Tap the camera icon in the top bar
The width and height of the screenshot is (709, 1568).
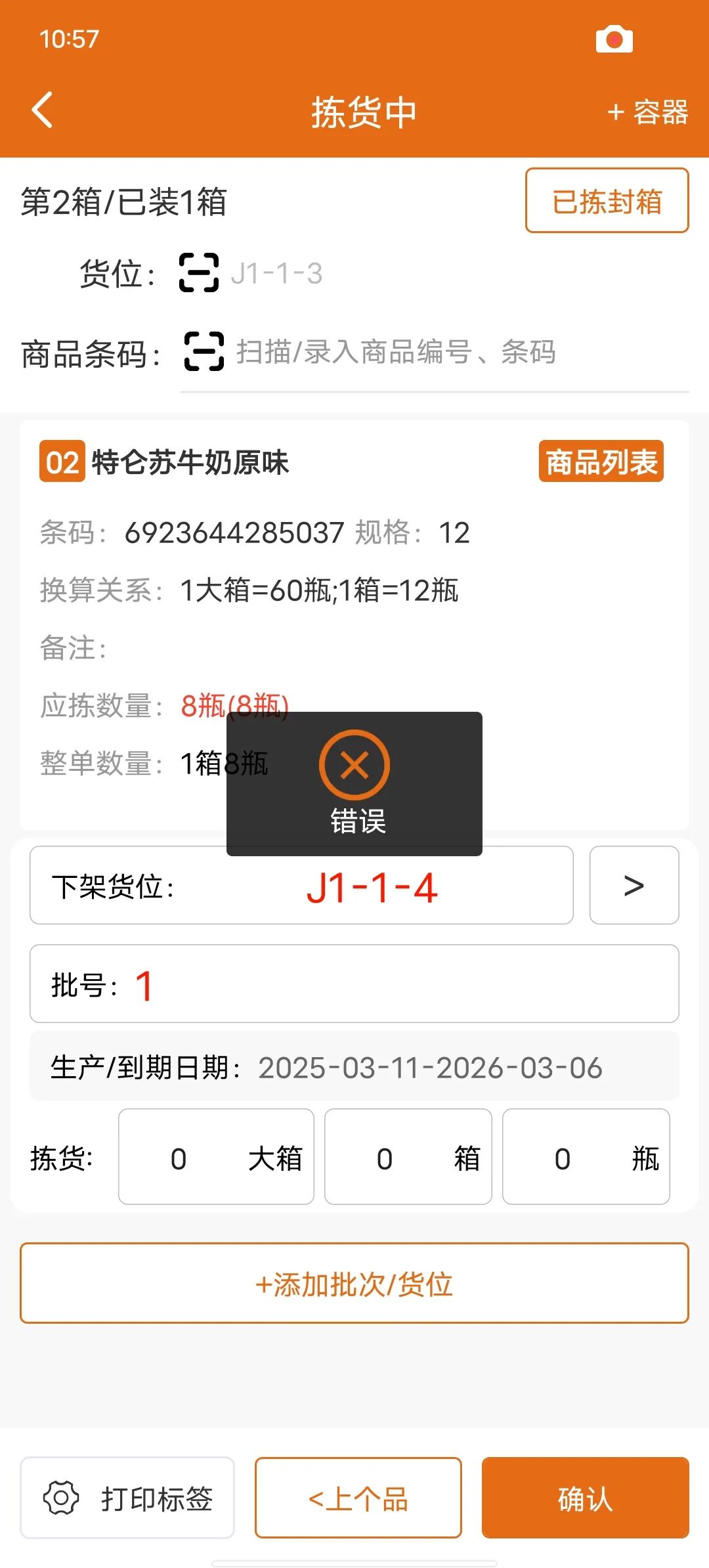coord(614,39)
